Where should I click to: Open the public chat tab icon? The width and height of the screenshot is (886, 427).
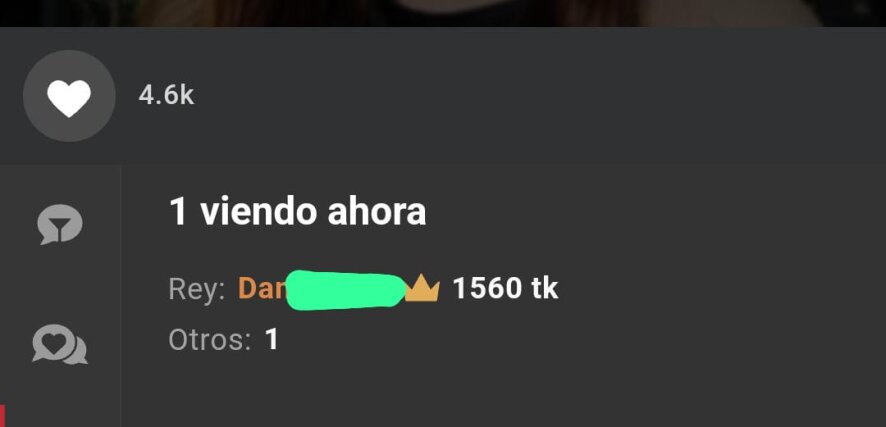(x=60, y=225)
